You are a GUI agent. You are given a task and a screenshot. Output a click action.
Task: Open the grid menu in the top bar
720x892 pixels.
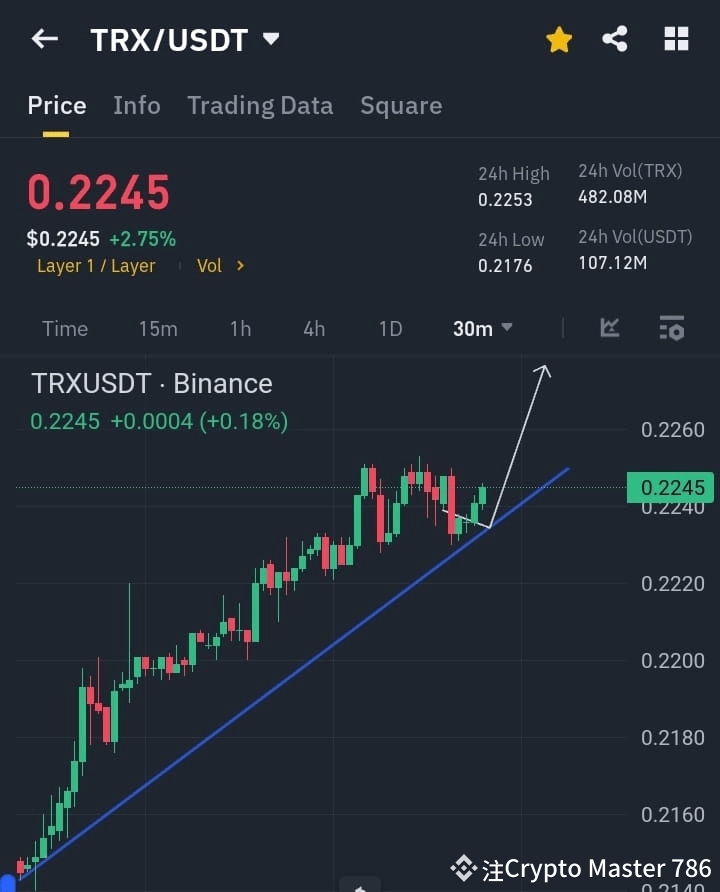(x=676, y=39)
